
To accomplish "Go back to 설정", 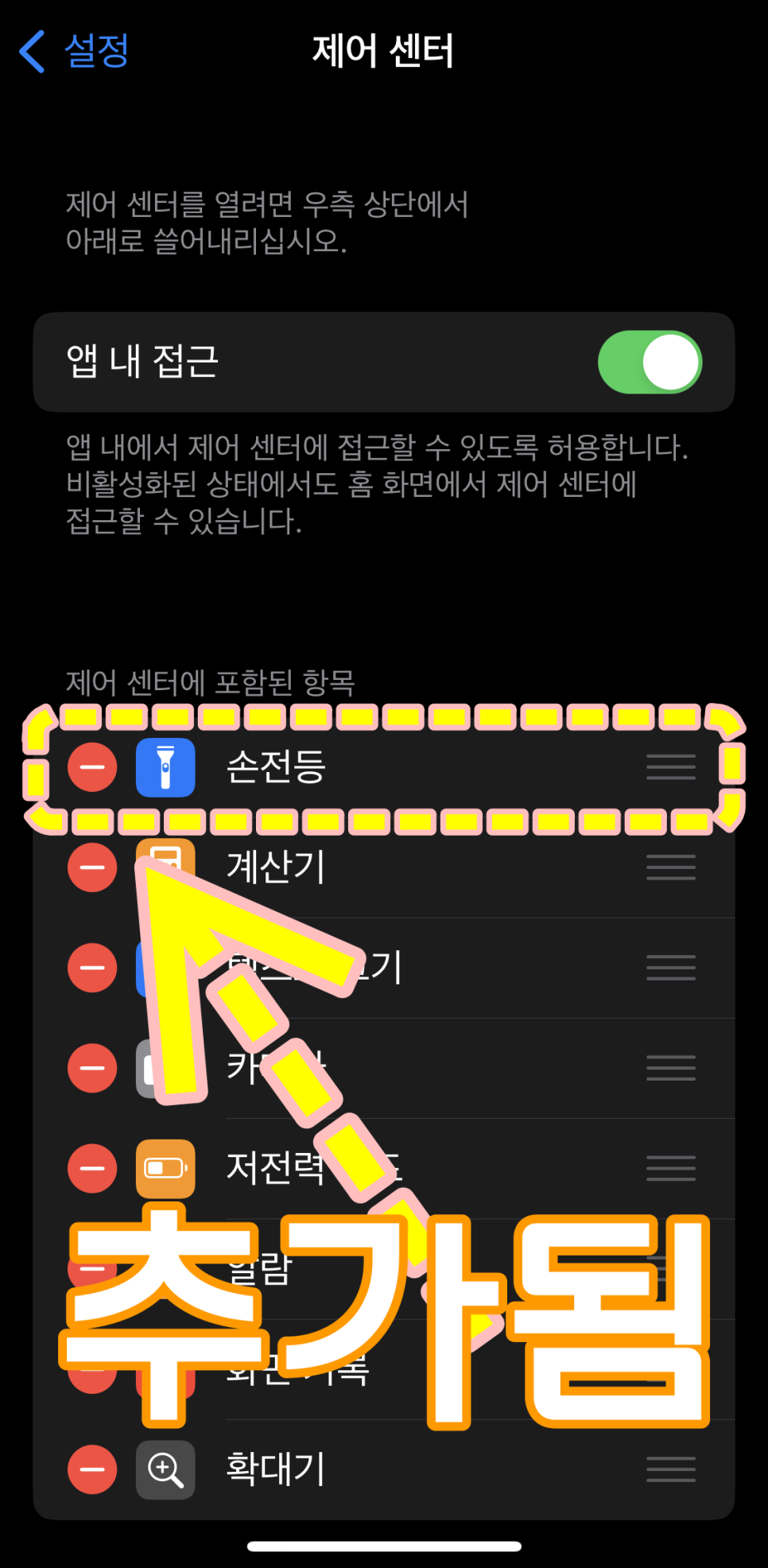I will (74, 52).
